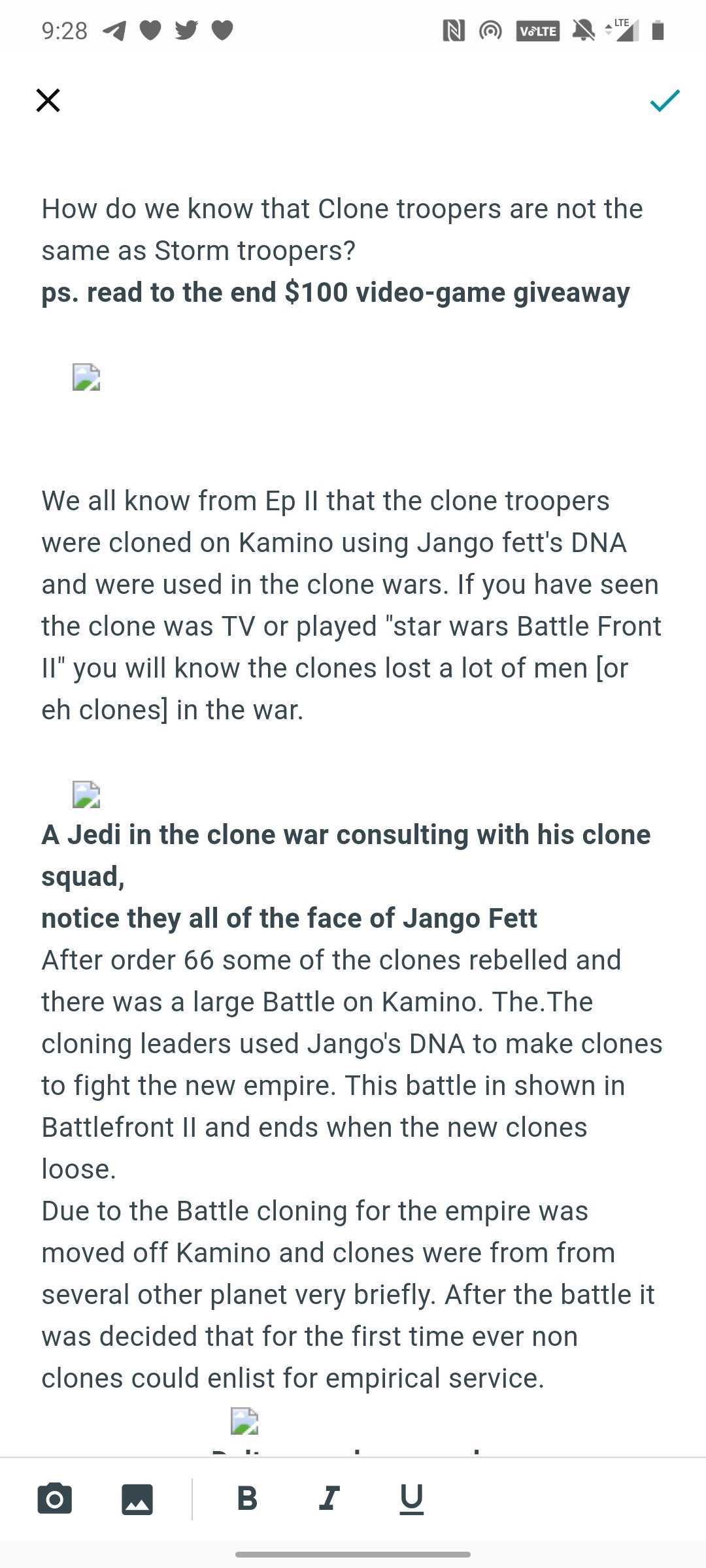Insert an image from the gallery
Screen dimensions: 706x1568
click(x=137, y=1499)
